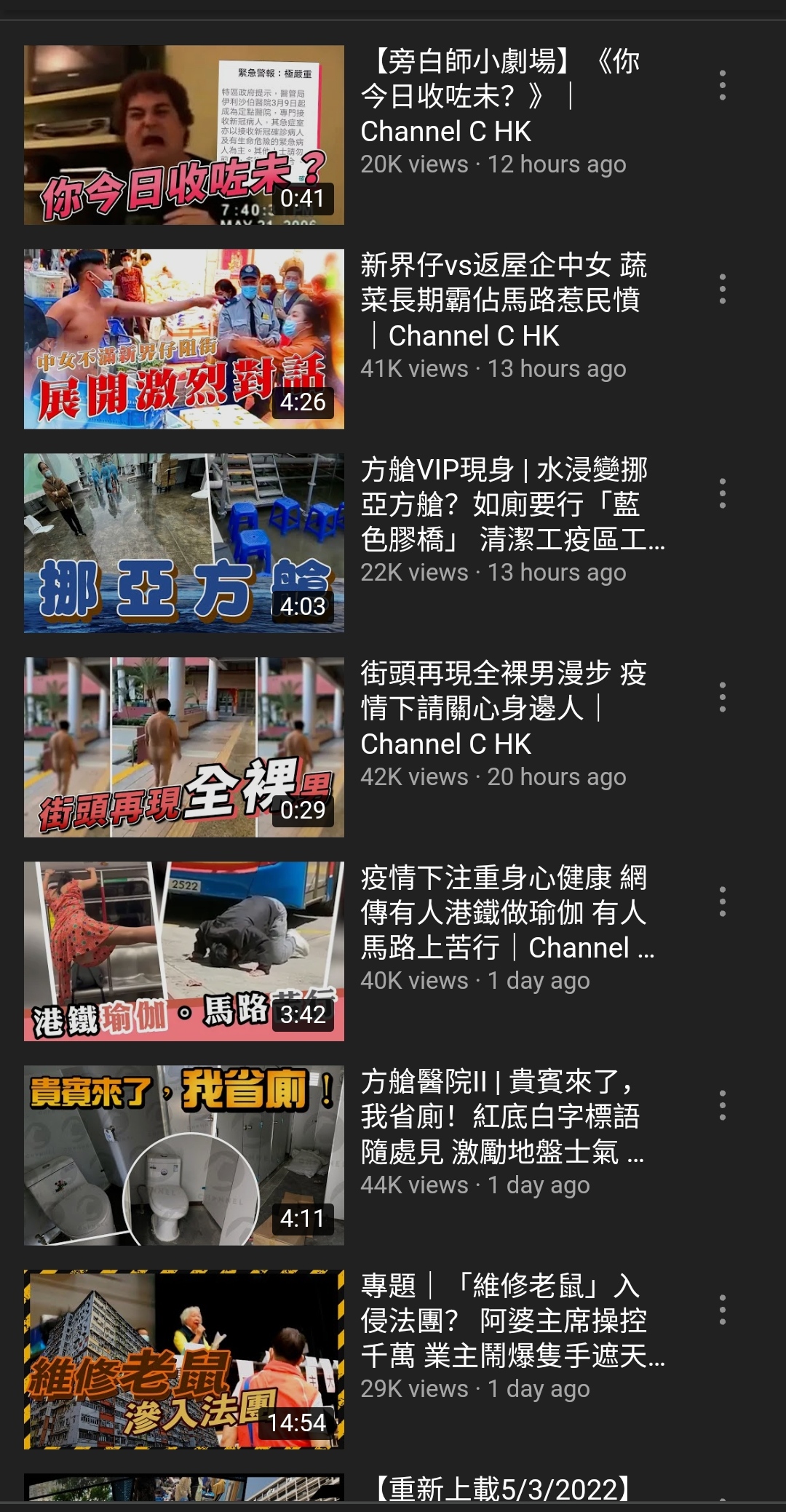Play the 4:26 video 新界仔vs返屋企中女

pyautogui.click(x=184, y=339)
